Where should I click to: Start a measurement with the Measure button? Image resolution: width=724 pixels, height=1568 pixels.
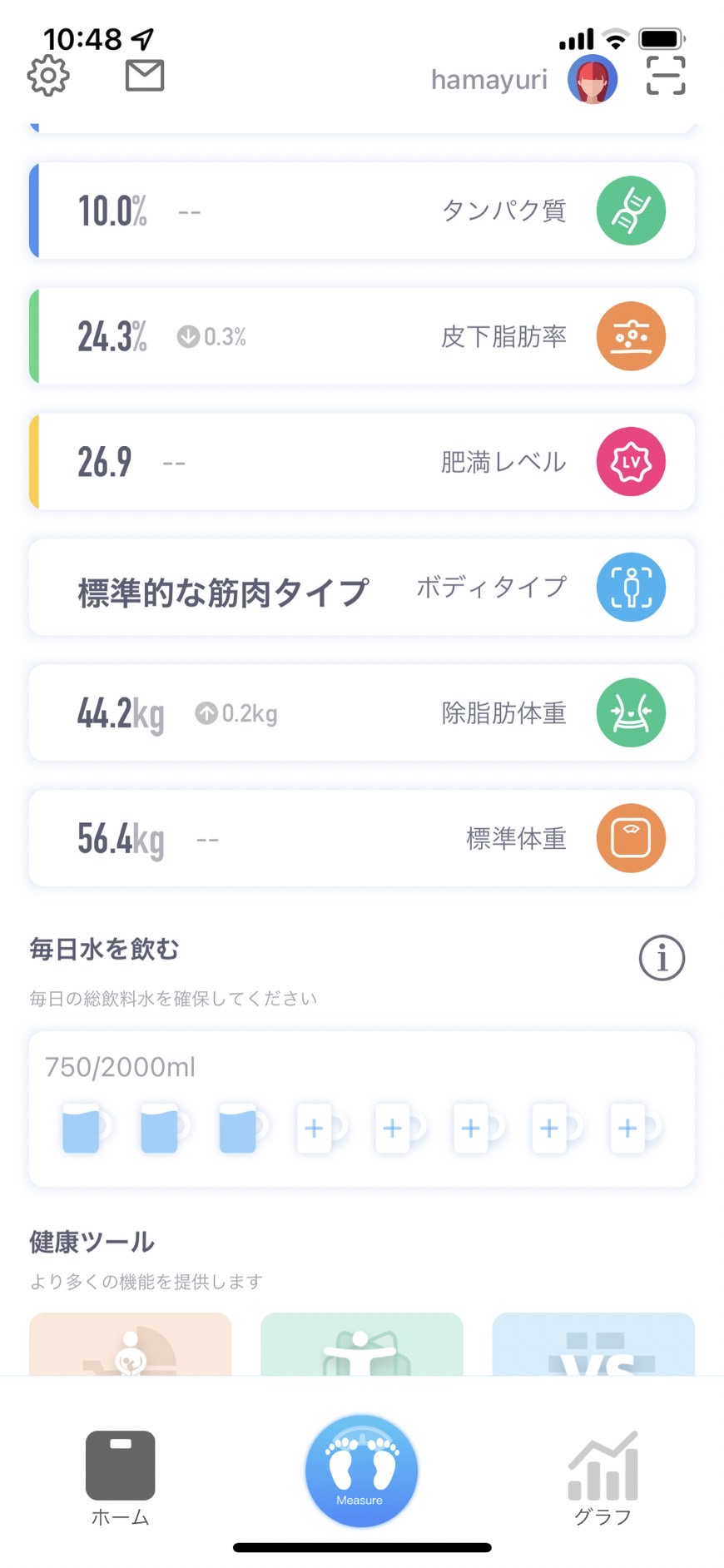click(x=361, y=1471)
